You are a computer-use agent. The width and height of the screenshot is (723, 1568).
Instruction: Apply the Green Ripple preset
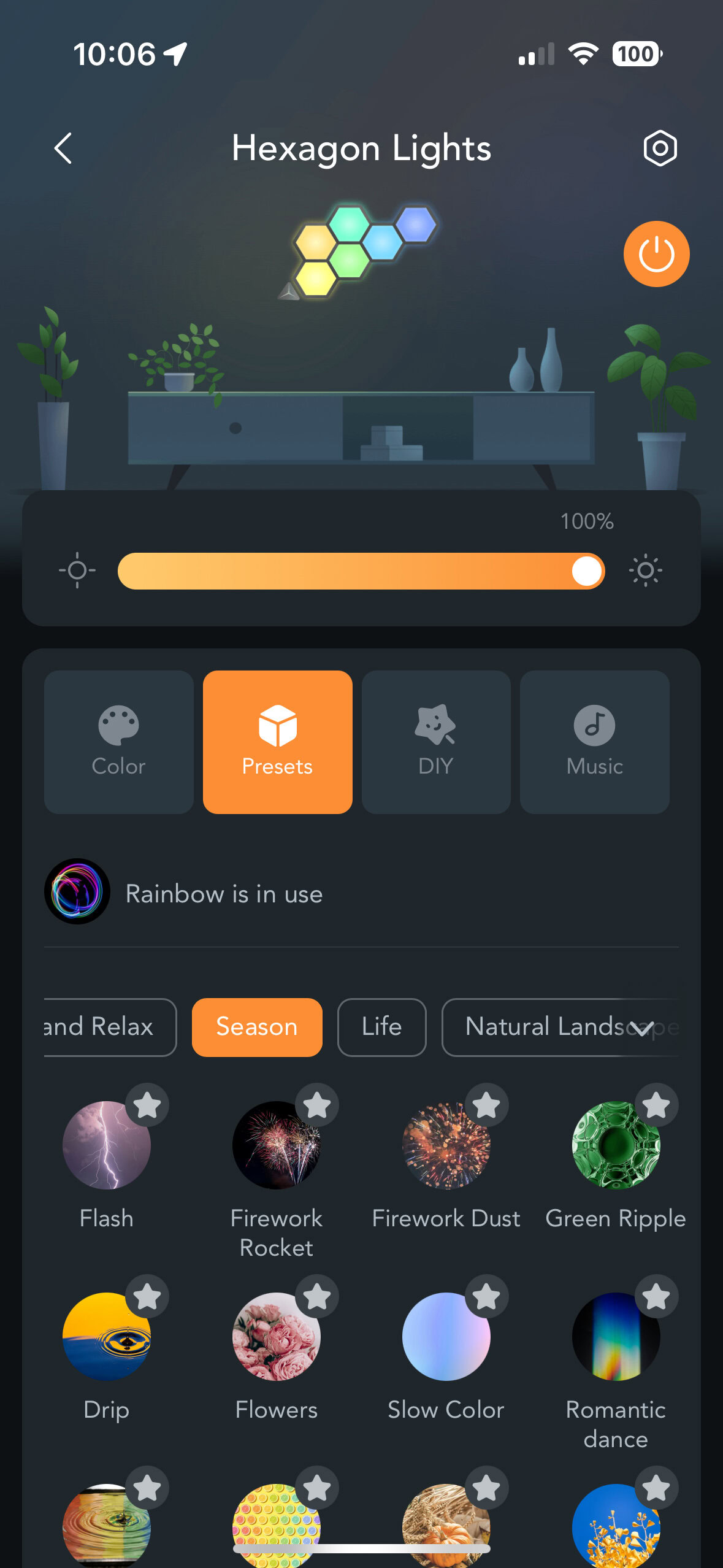point(616,1146)
